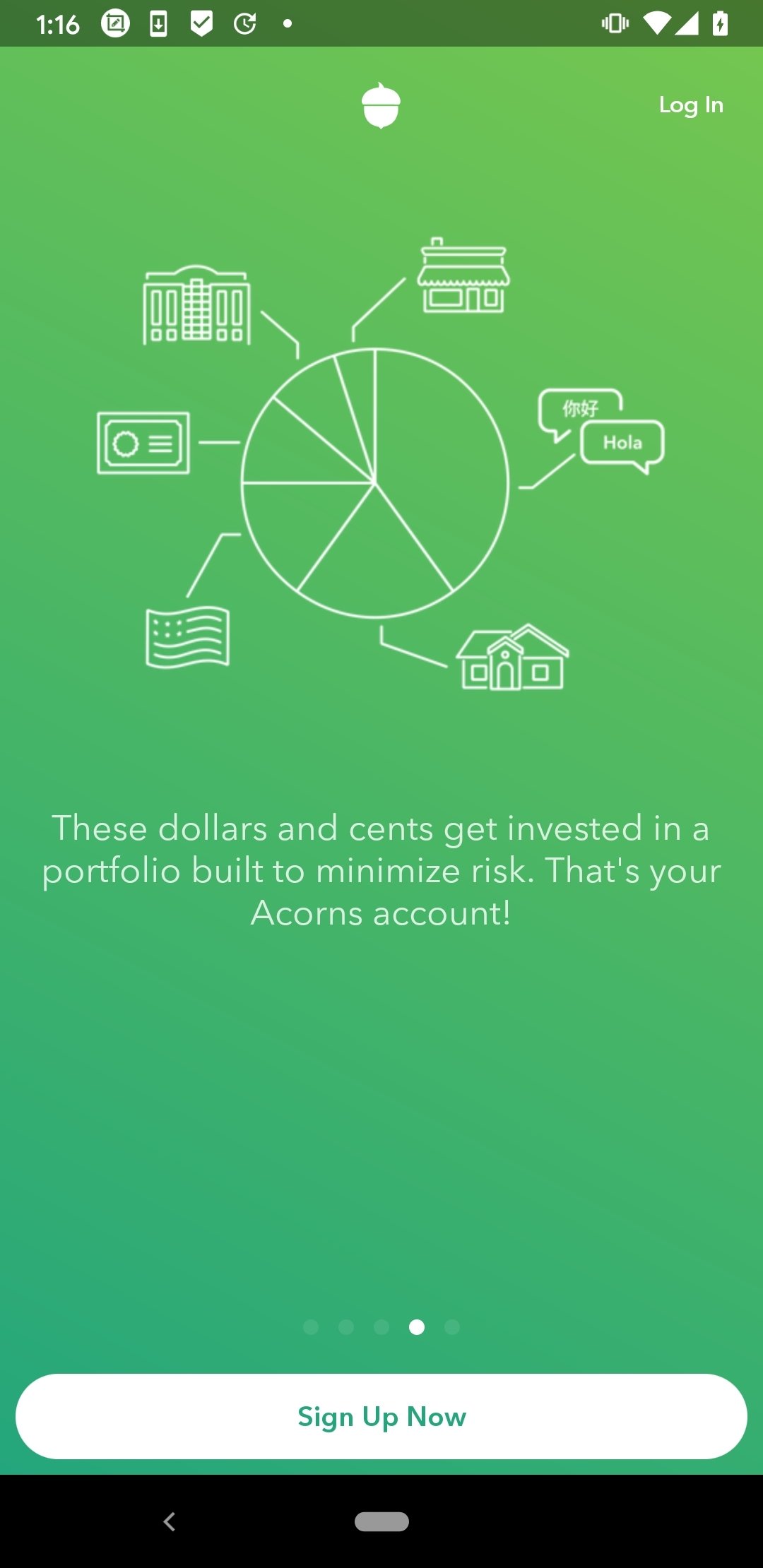This screenshot has height=1568, width=763.
Task: Tap the Log In link
Action: point(691,105)
